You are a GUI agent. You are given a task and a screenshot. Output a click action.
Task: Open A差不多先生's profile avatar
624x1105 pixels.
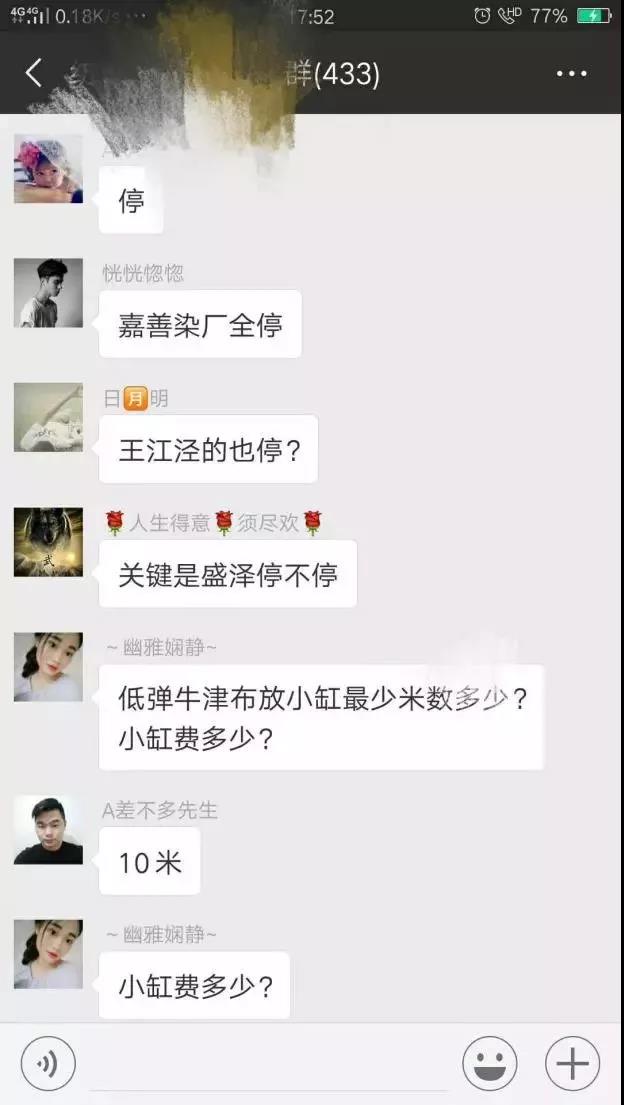48,830
